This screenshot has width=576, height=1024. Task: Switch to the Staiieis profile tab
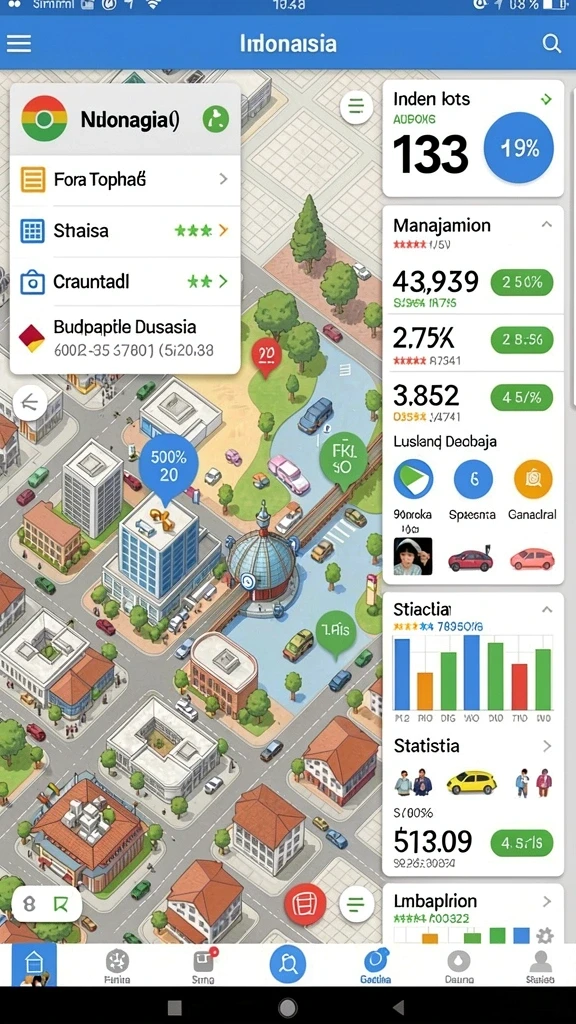[x=540, y=967]
